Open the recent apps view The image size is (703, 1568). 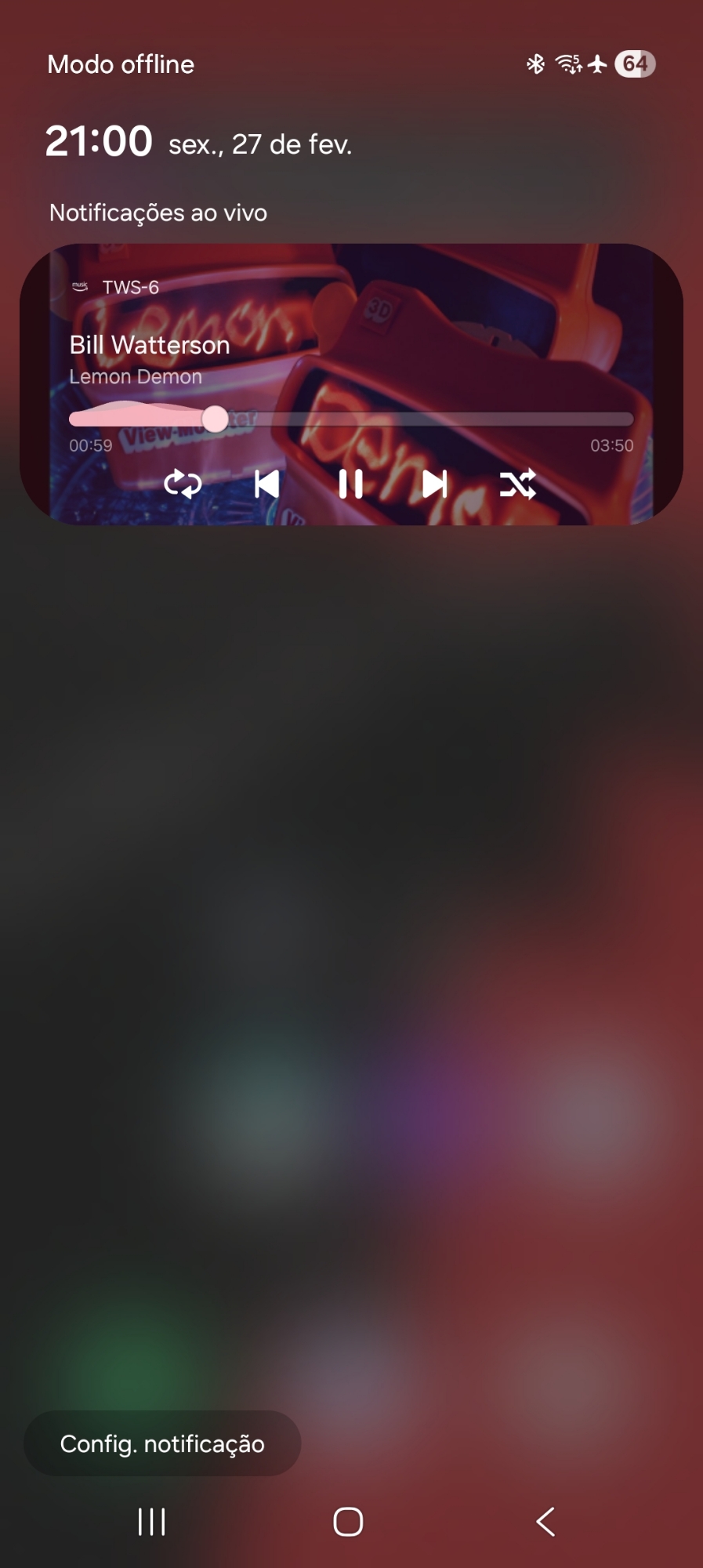(x=151, y=1522)
